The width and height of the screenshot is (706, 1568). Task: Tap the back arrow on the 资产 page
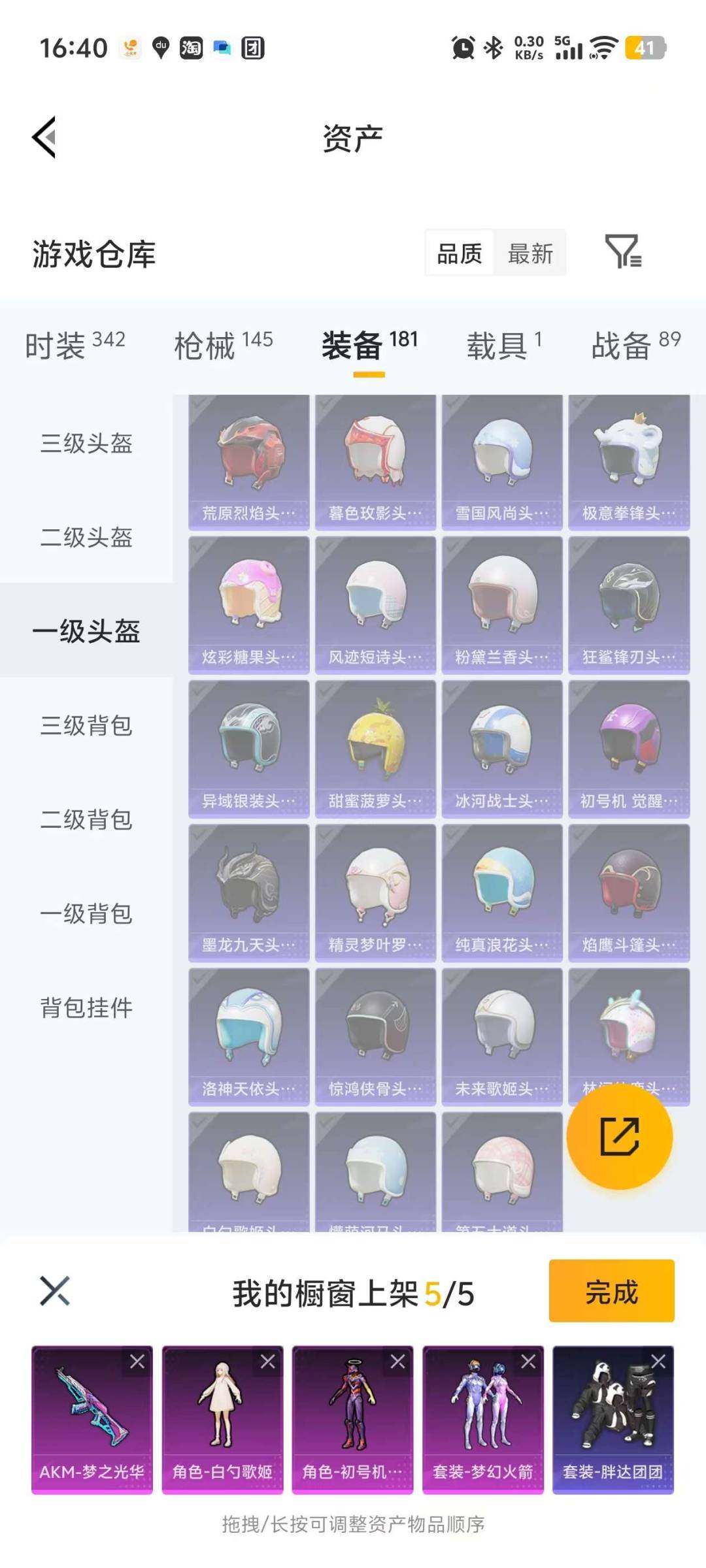pos(44,136)
